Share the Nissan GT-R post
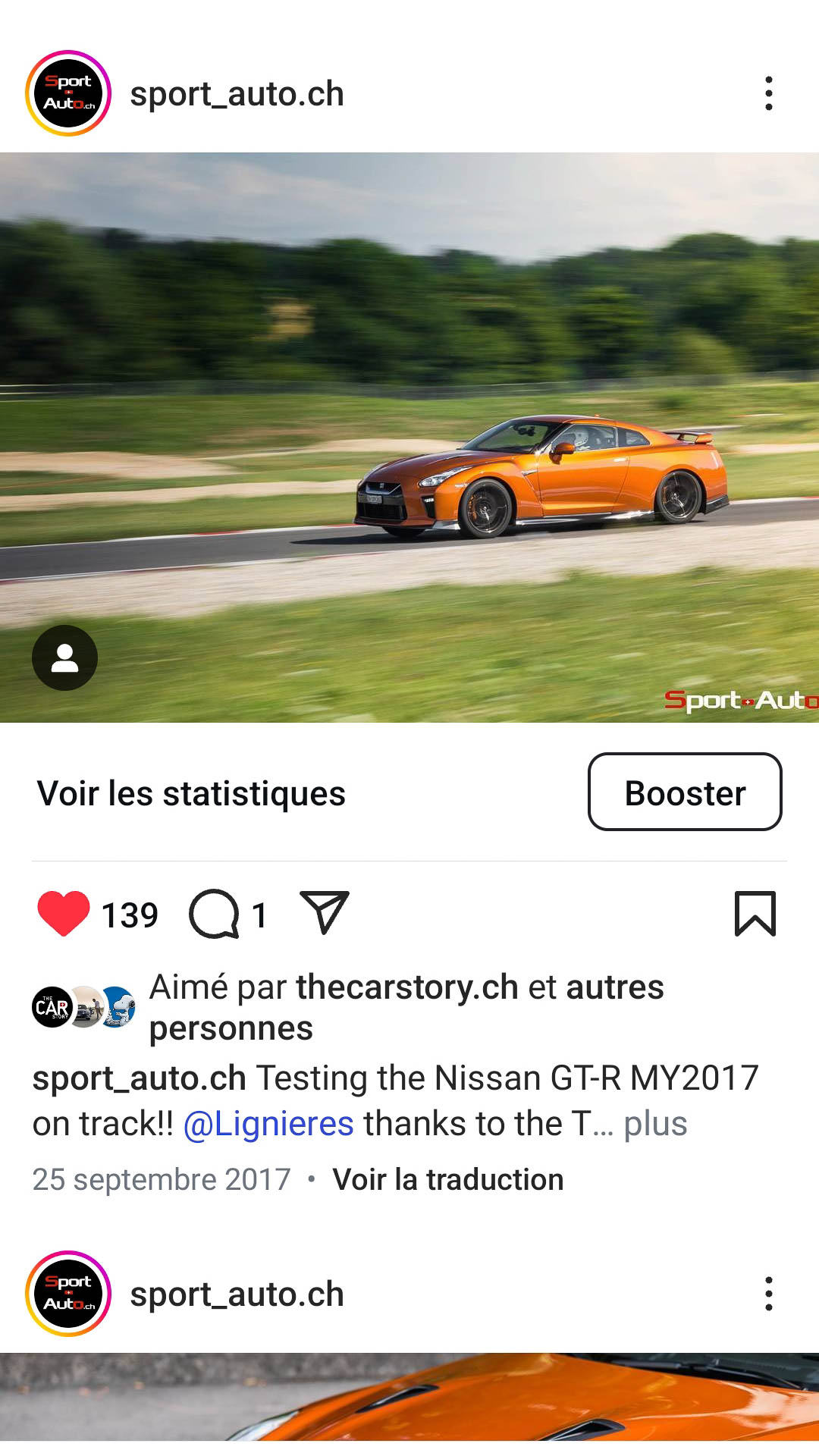The height and width of the screenshot is (1456, 819). point(325,912)
